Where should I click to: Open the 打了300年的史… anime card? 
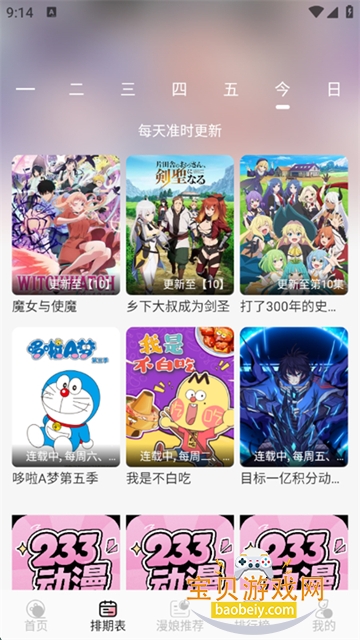pyautogui.click(x=294, y=234)
